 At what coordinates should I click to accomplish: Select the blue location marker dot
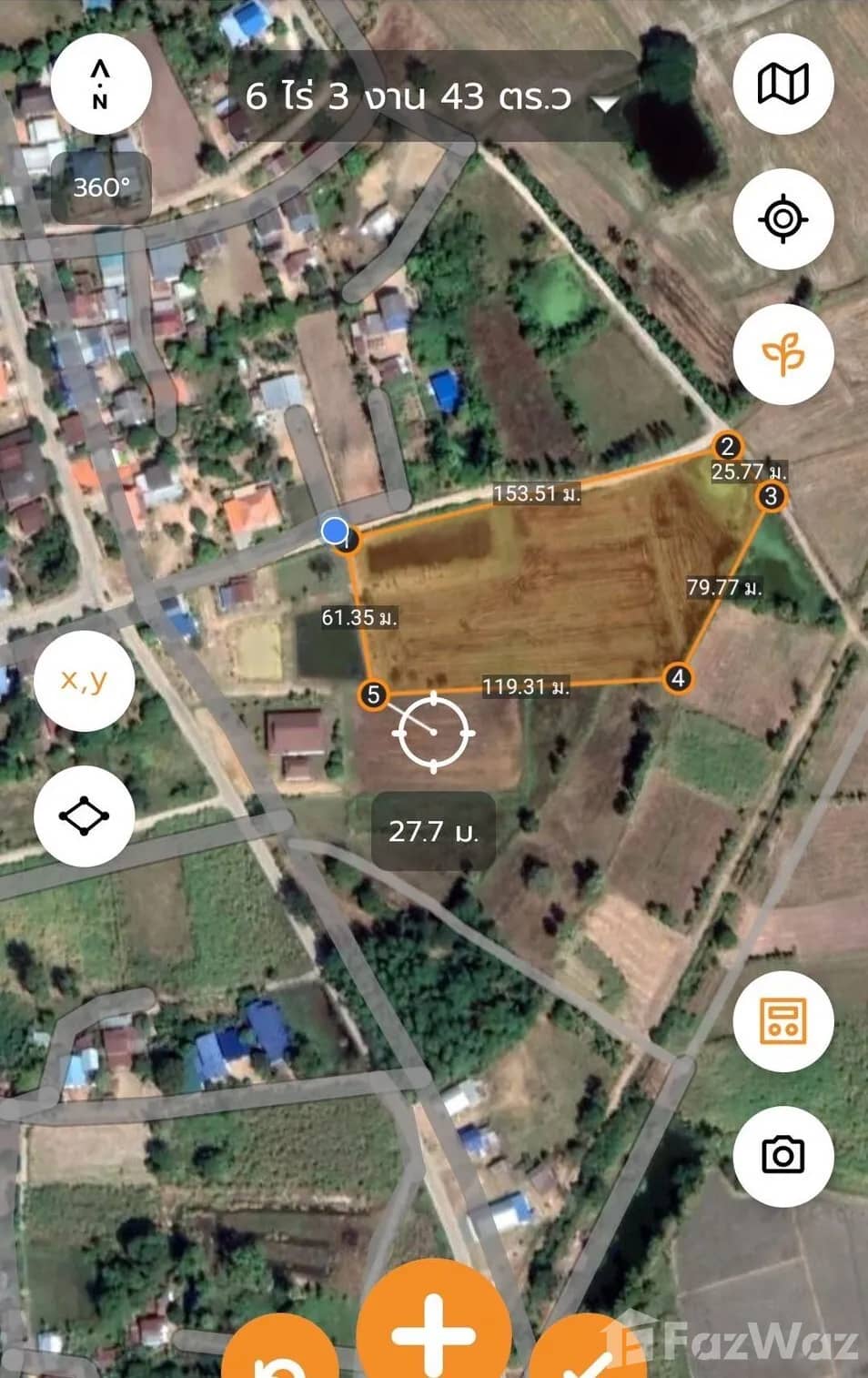333,531
